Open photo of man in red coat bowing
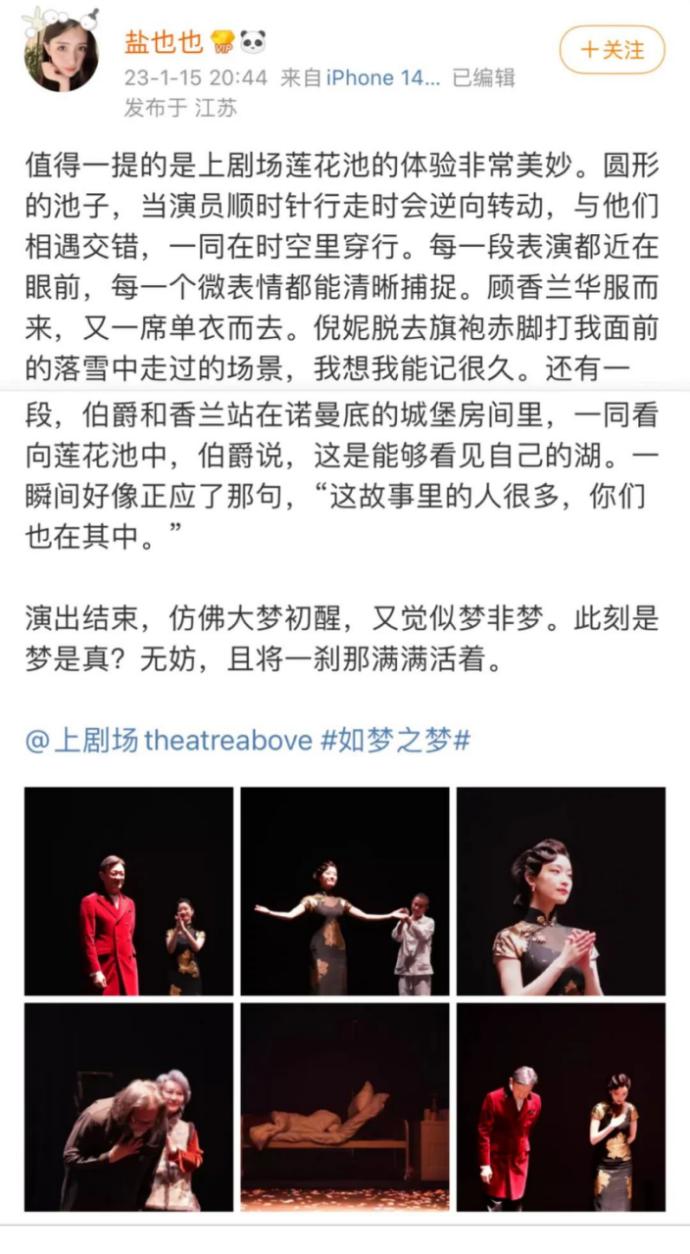The height and width of the screenshot is (1254, 690). 561,1107
